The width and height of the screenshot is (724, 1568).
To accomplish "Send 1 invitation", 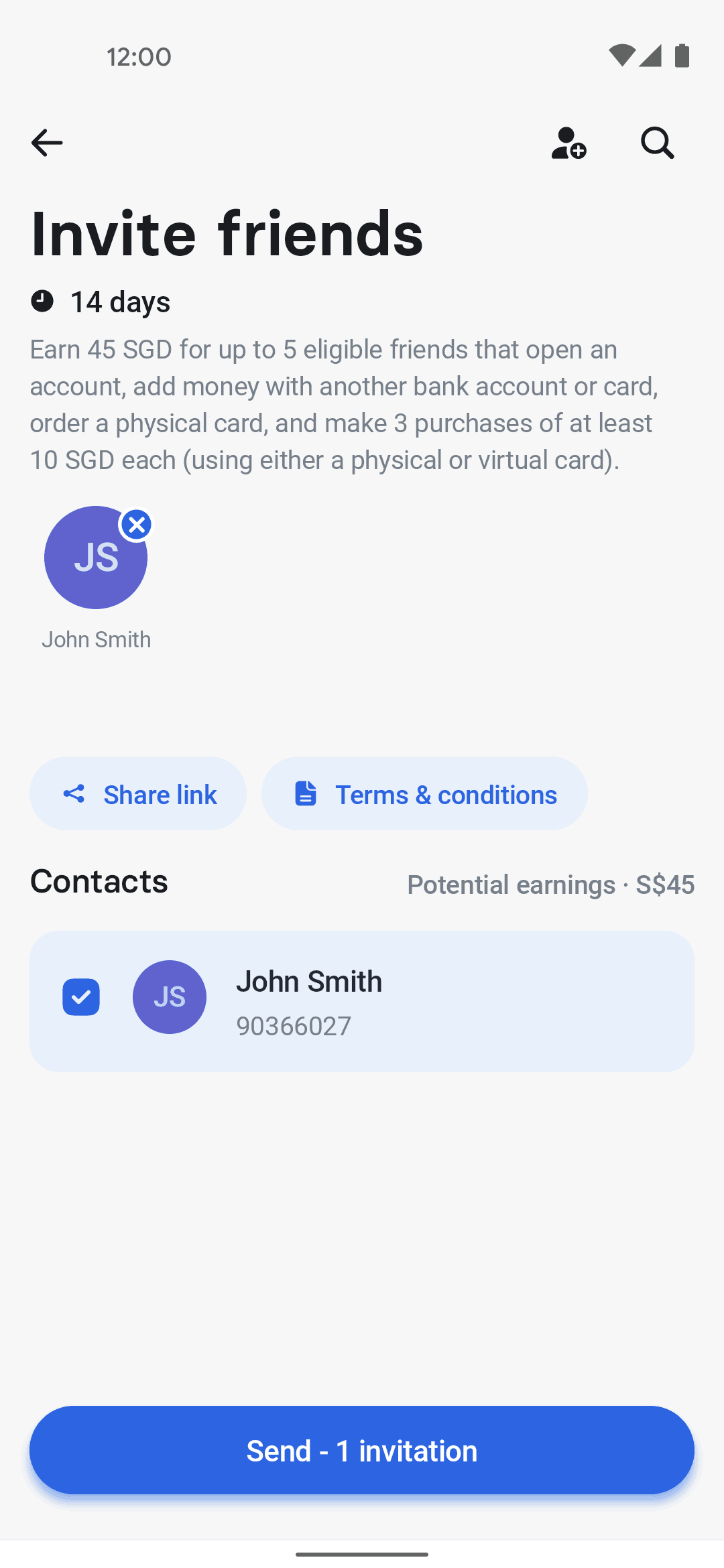I will point(362,1450).
